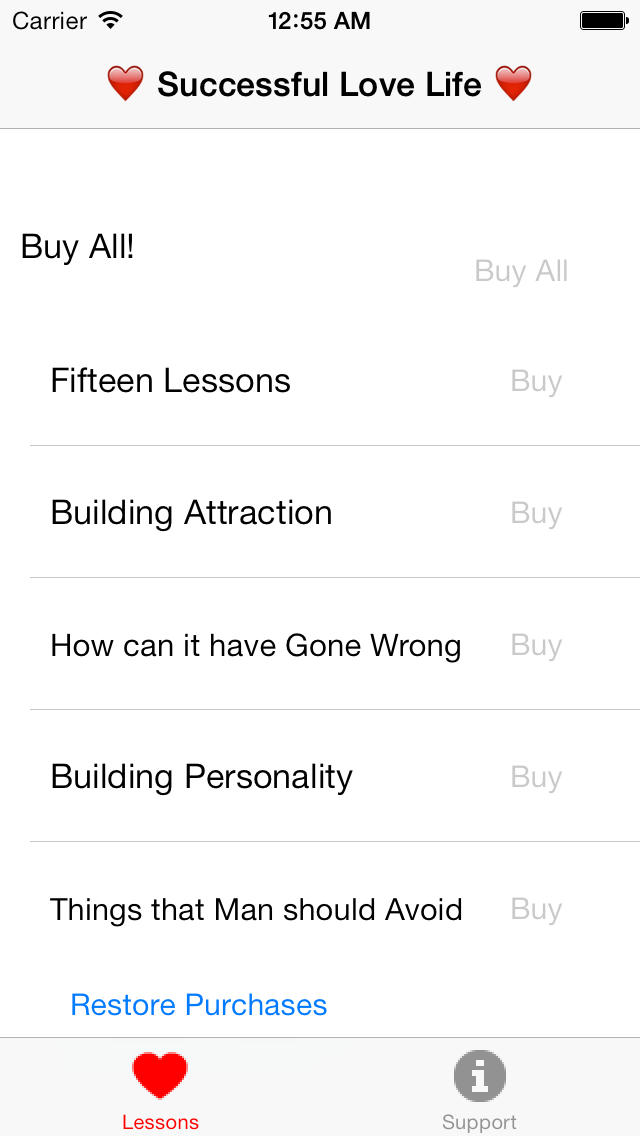
Task: Restore Purchases
Action: tap(199, 1005)
